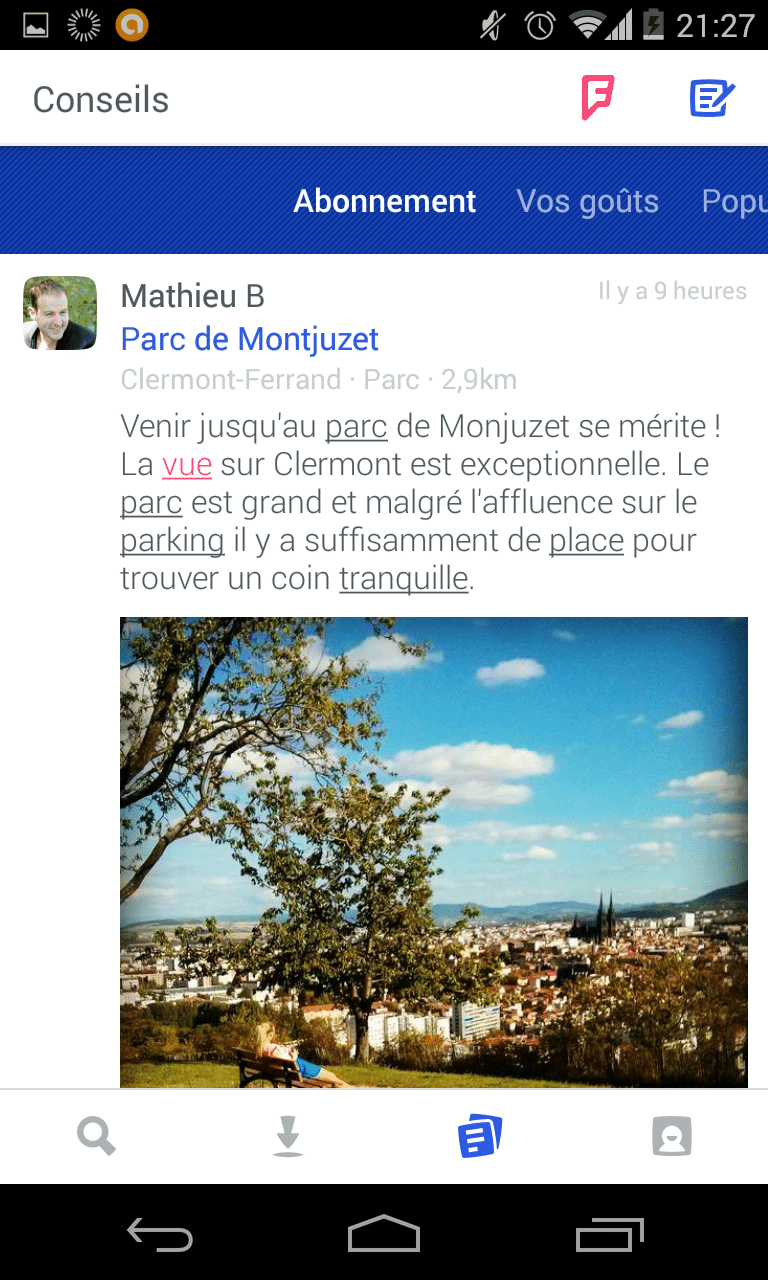View the Clermont-Ferrand photo full size
Image resolution: width=768 pixels, height=1280 pixels.
tap(434, 852)
